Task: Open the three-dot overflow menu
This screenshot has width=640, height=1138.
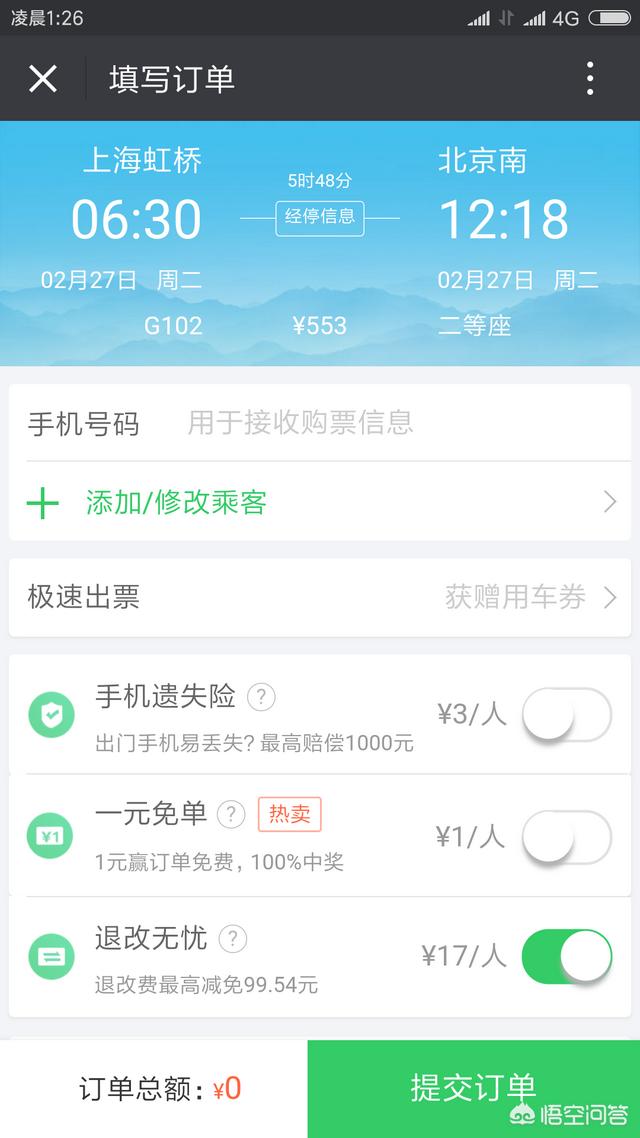Action: pos(590,78)
